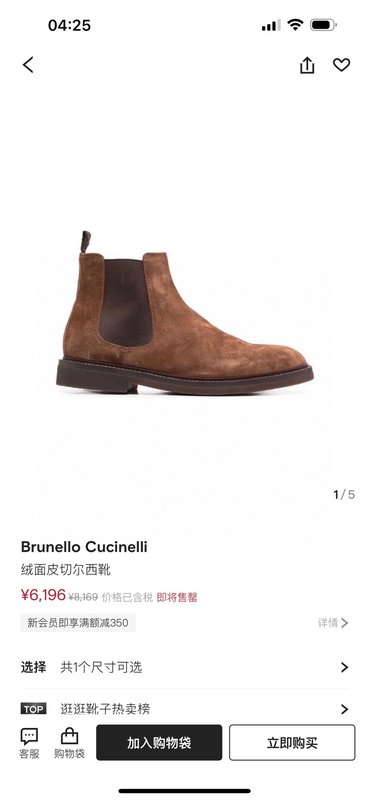Tap 立即购买 to buy now

click(292, 742)
